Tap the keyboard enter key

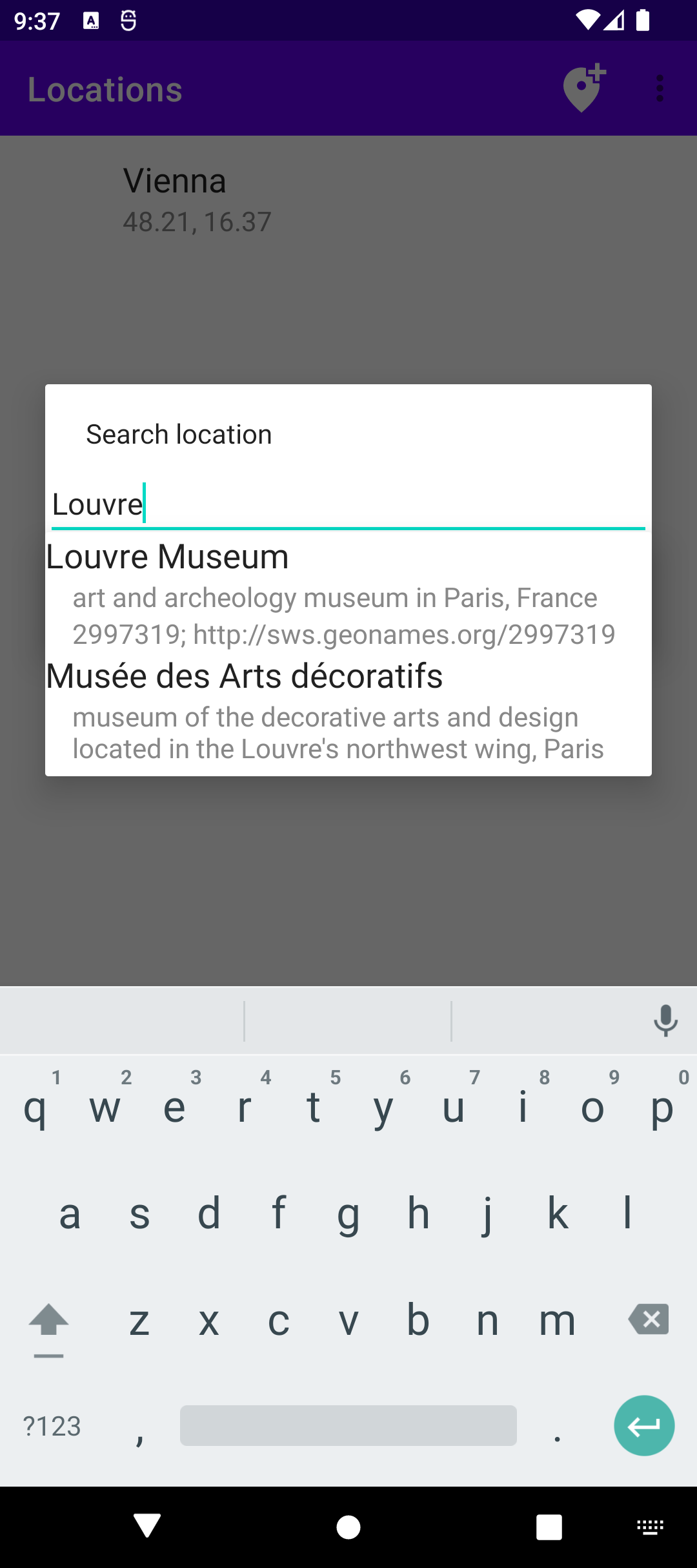643,1425
